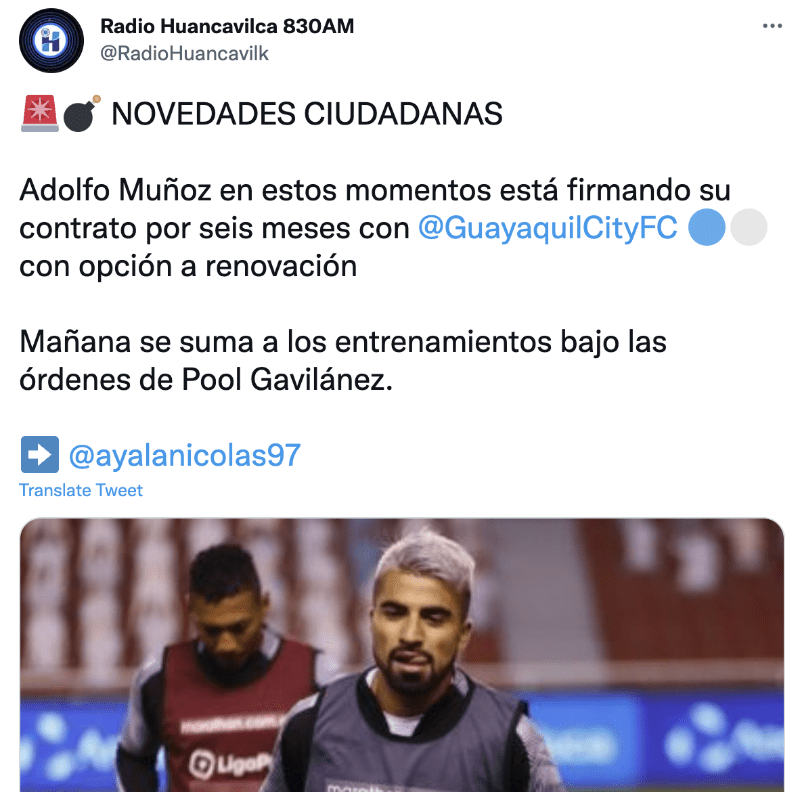Open the Radio Huancavilca 830AM account name
The width and height of the screenshot is (800, 792).
click(228, 27)
